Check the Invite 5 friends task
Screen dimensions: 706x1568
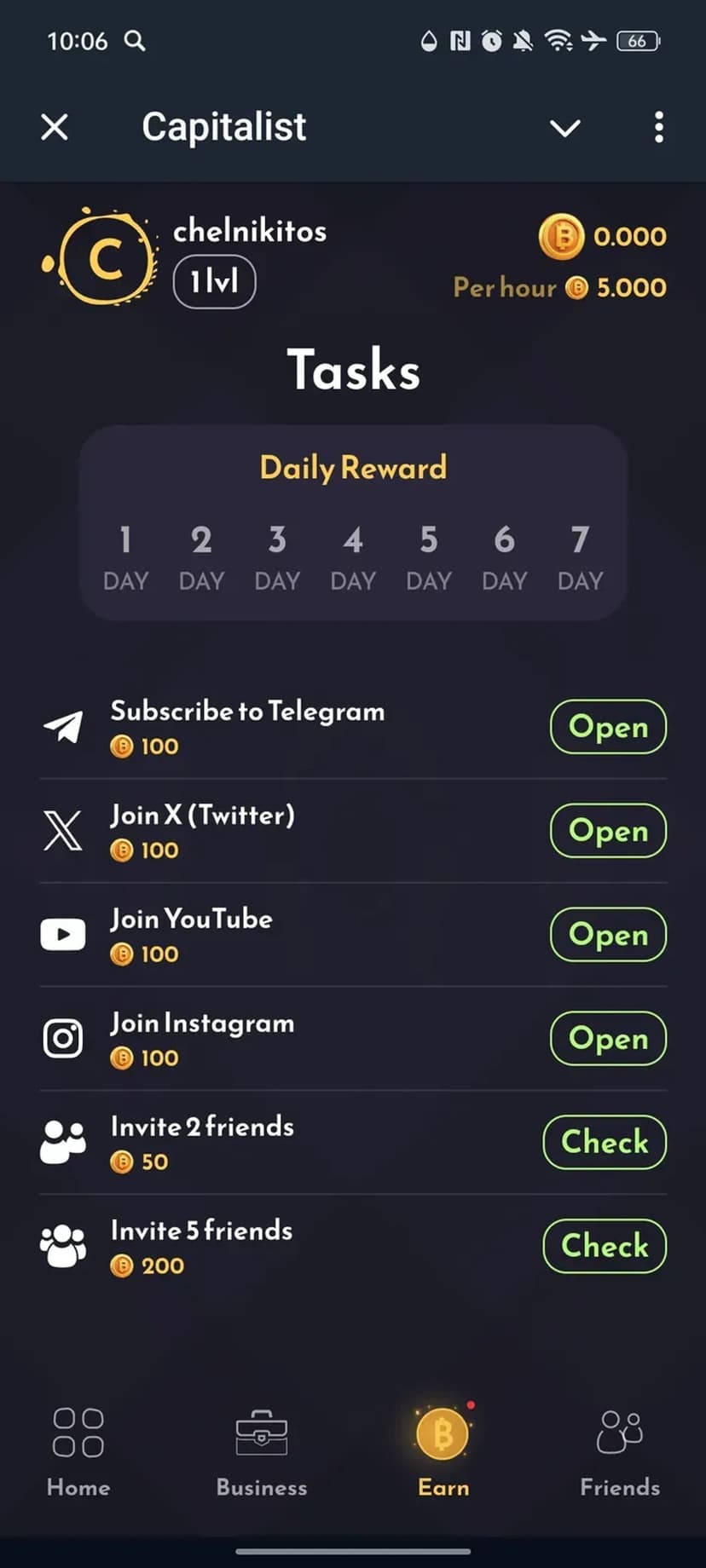pyautogui.click(x=605, y=1247)
